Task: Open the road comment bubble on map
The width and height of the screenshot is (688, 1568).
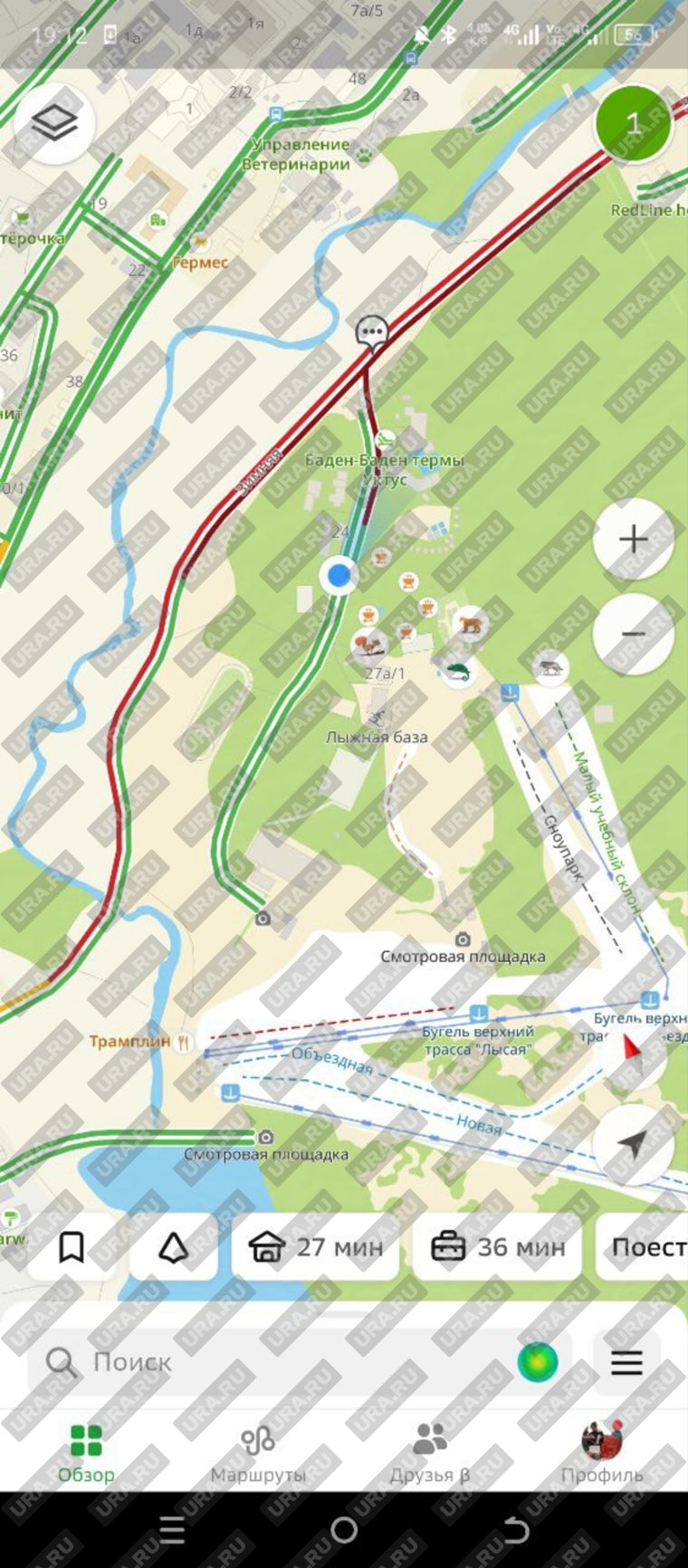Action: pos(371,332)
